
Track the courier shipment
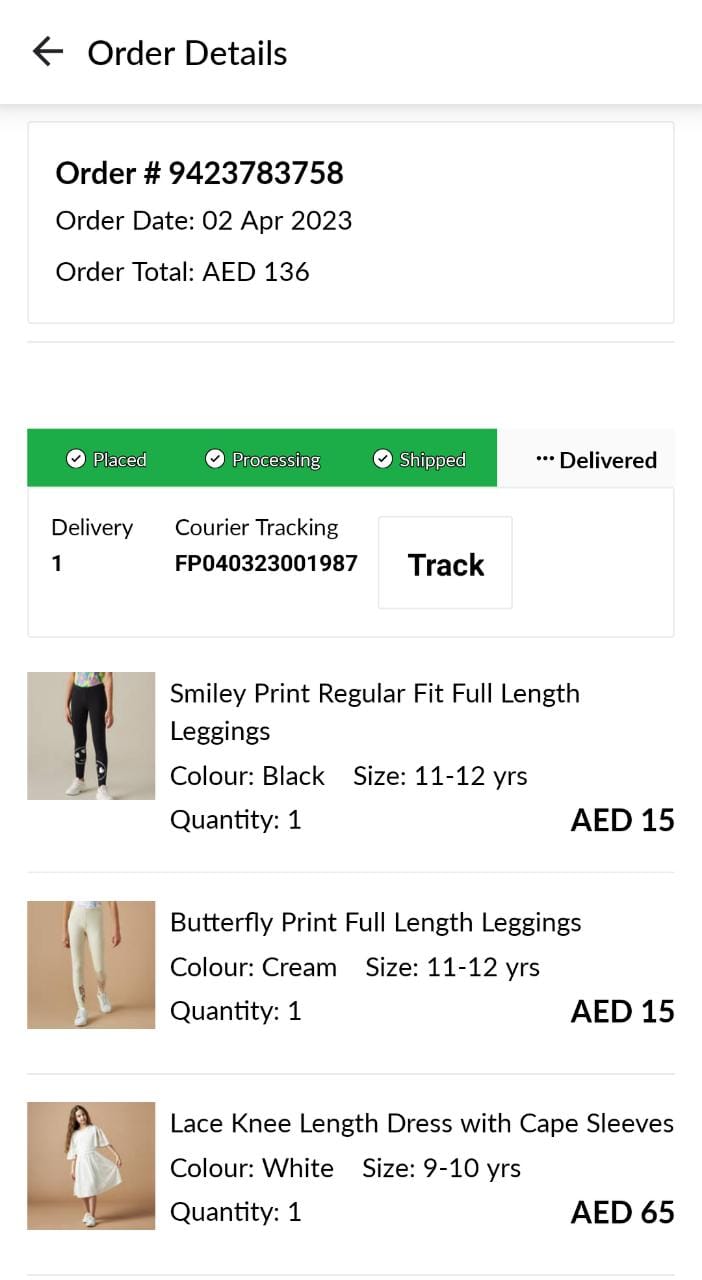[445, 563]
